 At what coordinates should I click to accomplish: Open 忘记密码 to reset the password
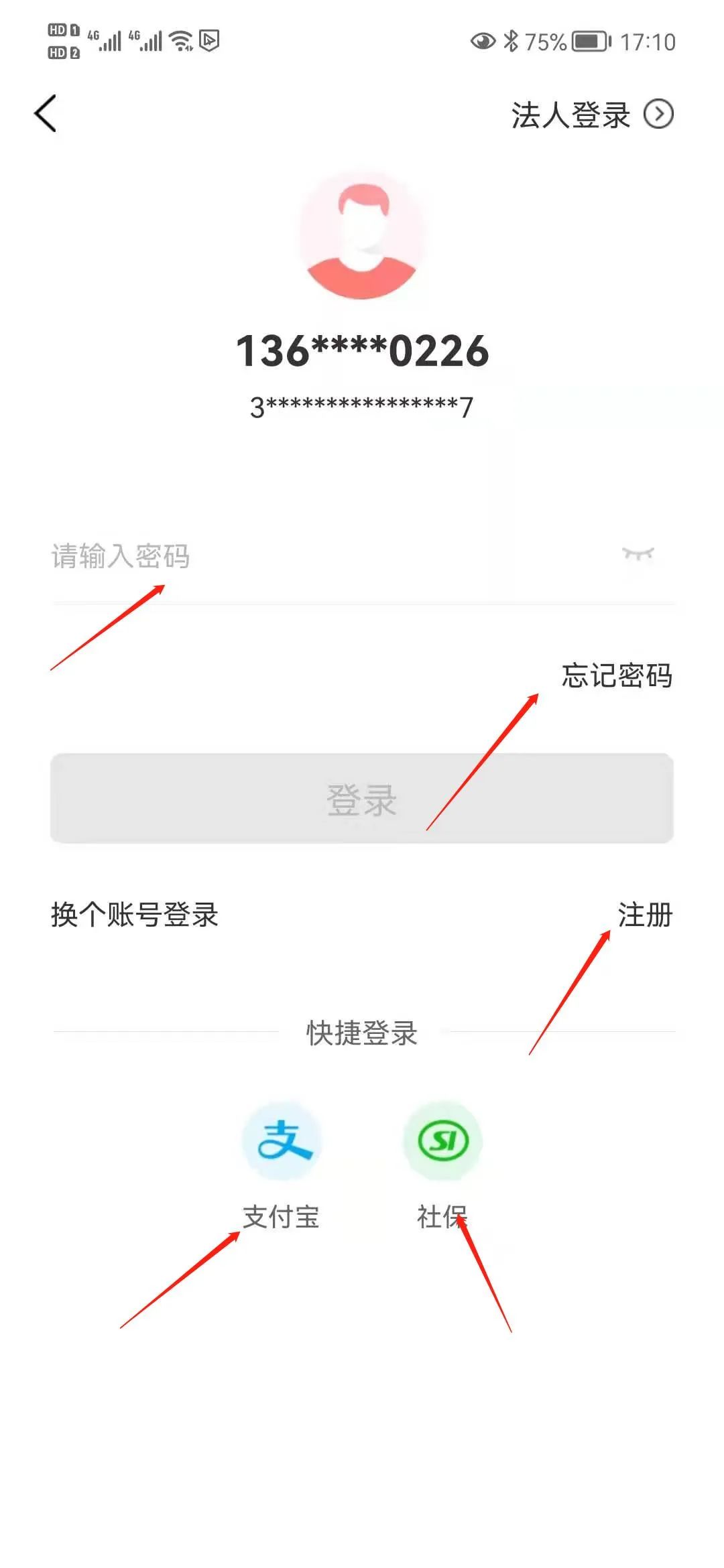(x=617, y=675)
